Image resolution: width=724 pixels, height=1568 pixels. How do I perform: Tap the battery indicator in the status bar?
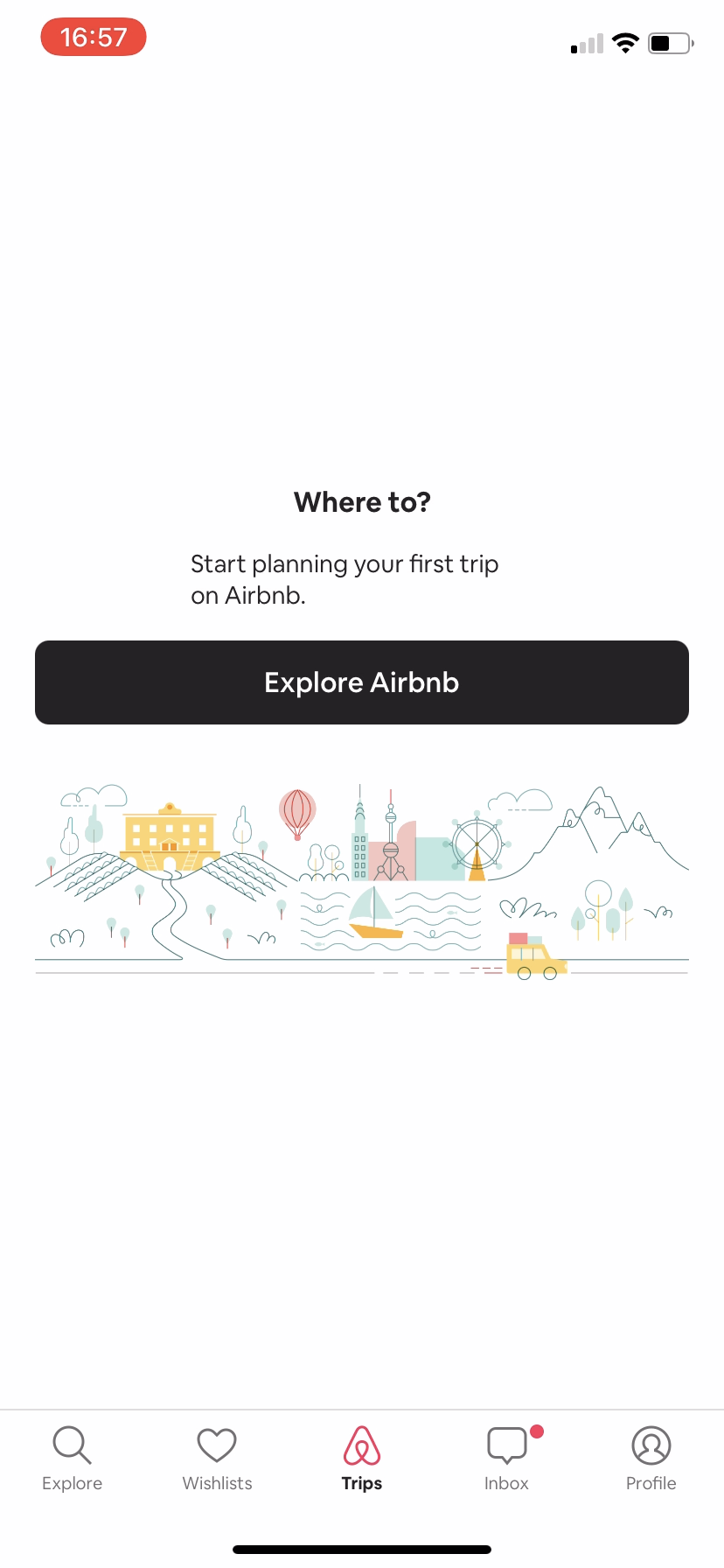[669, 42]
